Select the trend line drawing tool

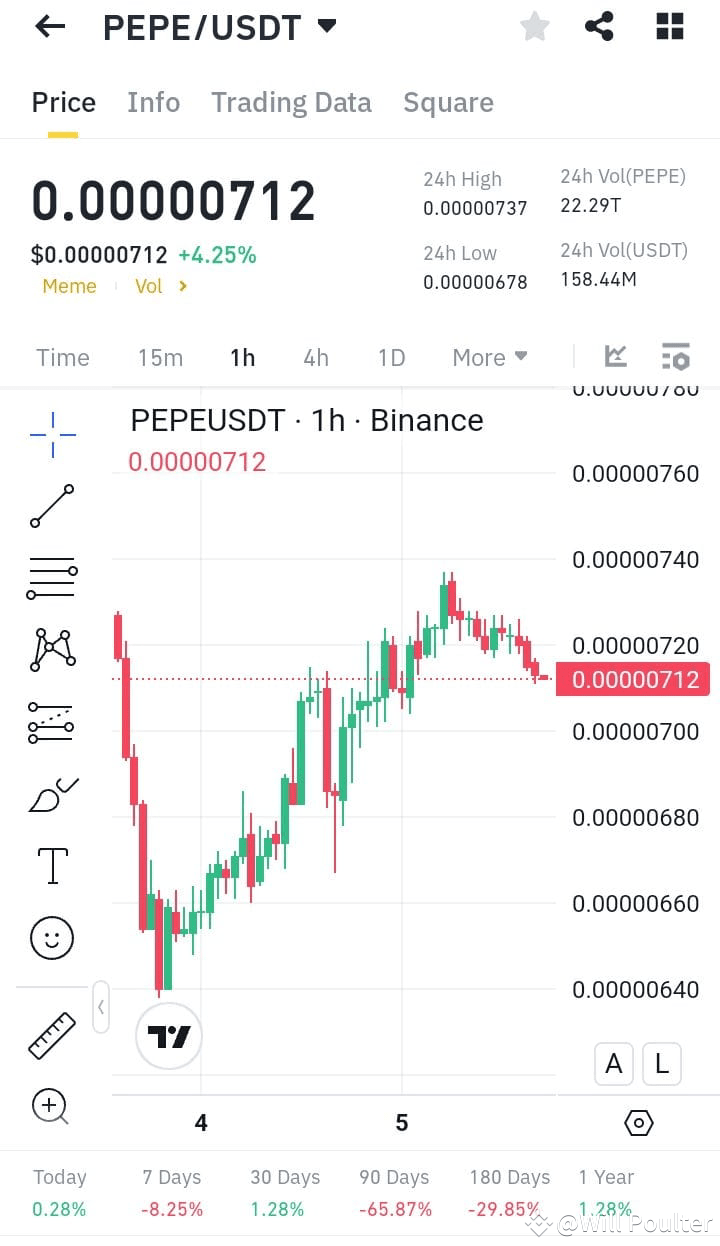(51, 506)
